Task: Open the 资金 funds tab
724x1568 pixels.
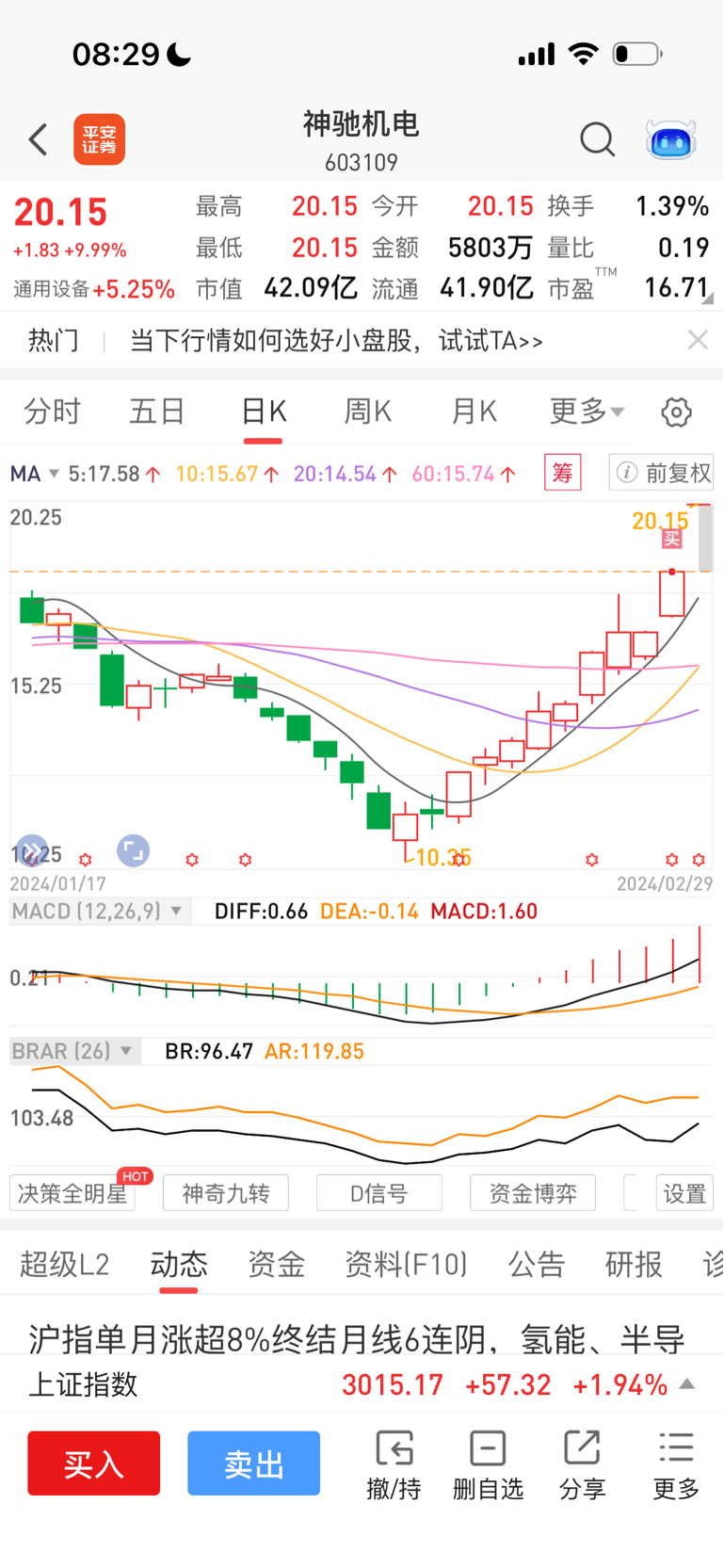Action: coord(276,1265)
